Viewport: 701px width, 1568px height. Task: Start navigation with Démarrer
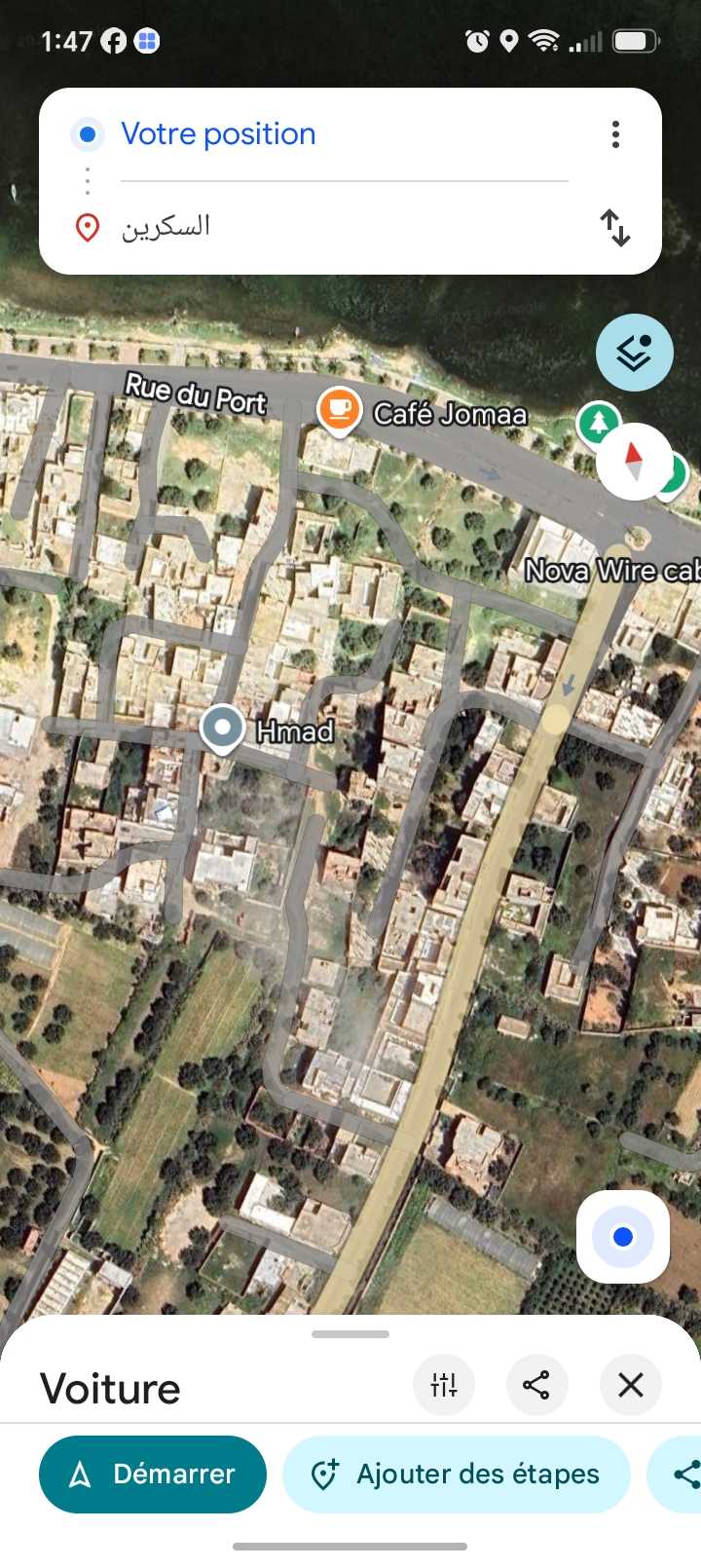coord(153,1474)
